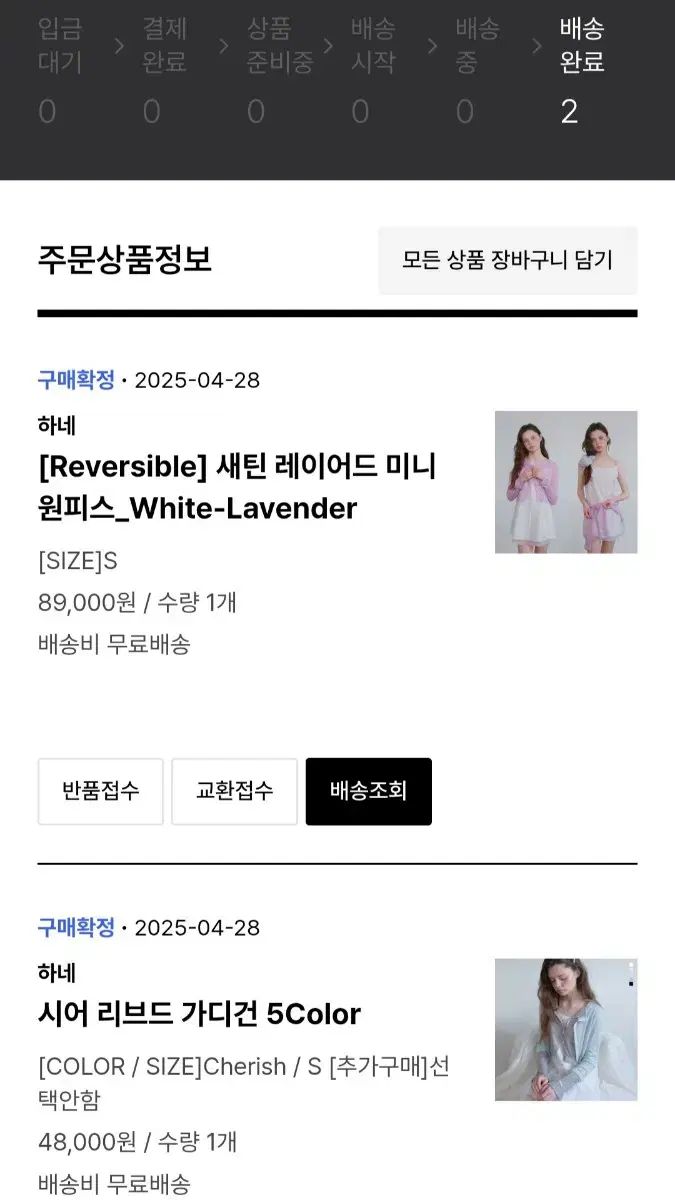The height and width of the screenshot is (1200, 675).
Task: Open the 시어 리브드 가디건 product image
Action: pos(565,1029)
